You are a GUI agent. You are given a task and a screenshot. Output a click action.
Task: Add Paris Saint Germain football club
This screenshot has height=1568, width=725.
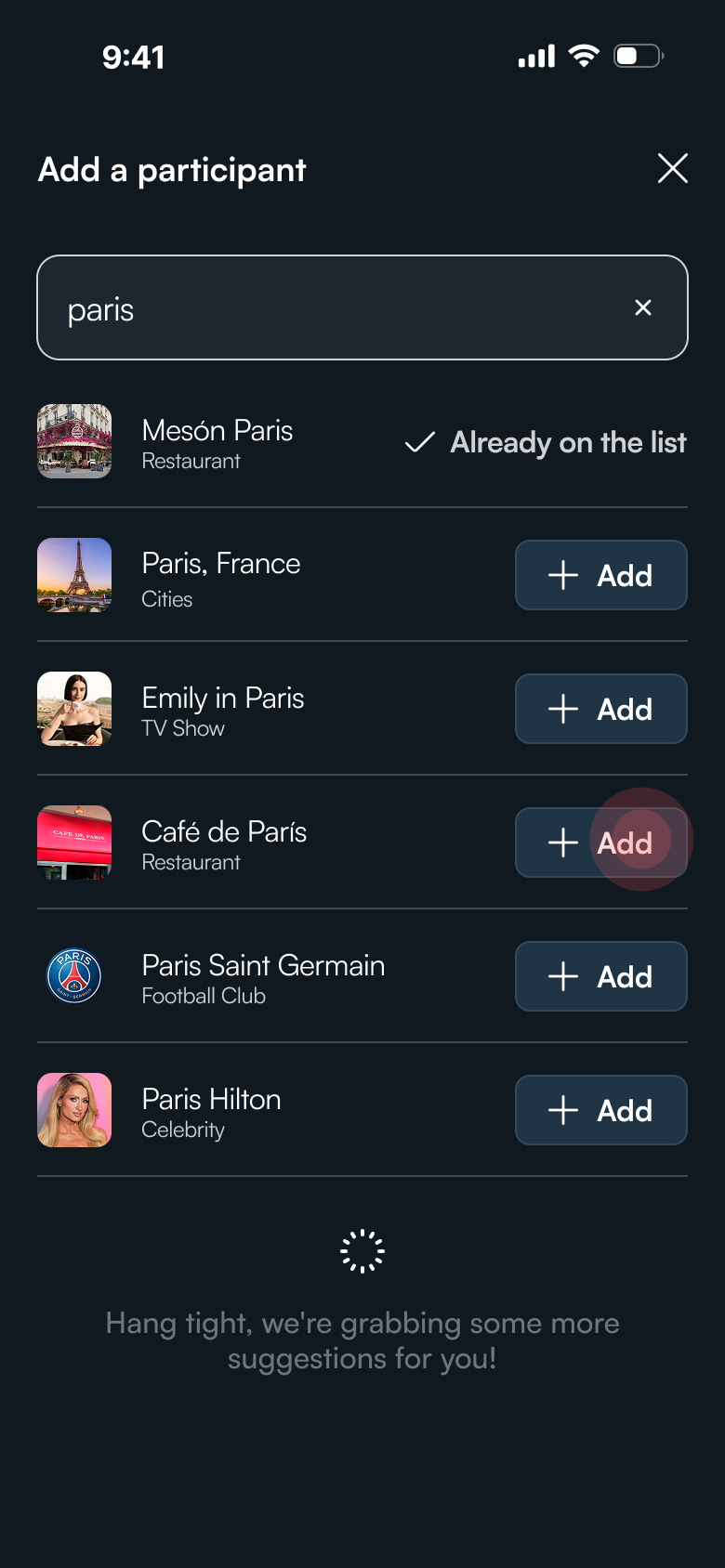[x=600, y=976]
